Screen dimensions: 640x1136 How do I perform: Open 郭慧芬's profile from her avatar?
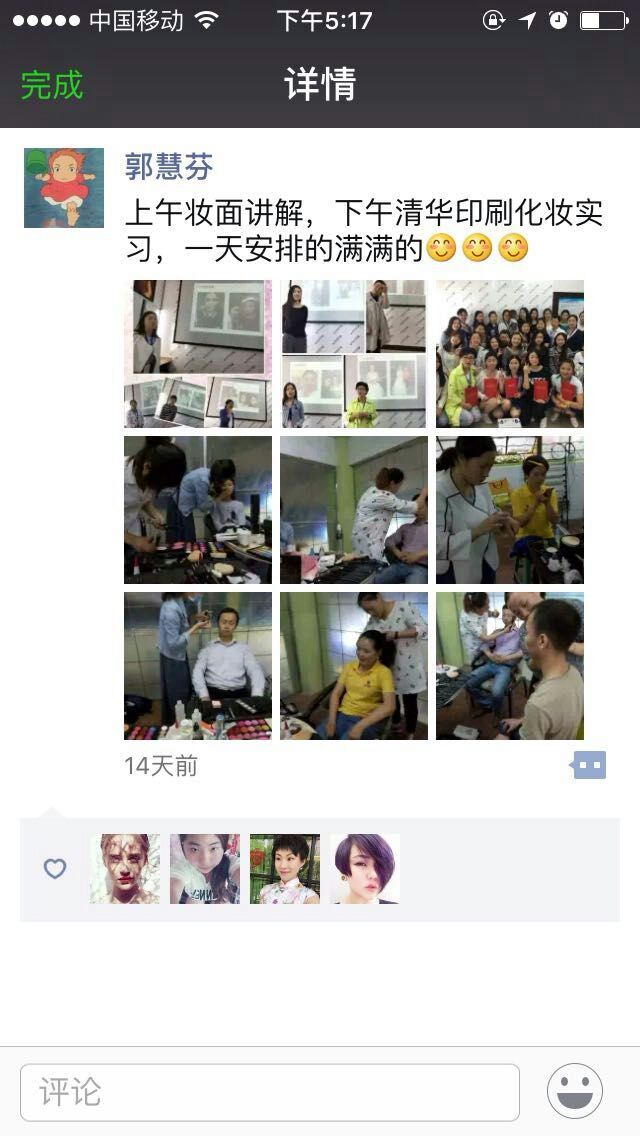pyautogui.click(x=64, y=188)
